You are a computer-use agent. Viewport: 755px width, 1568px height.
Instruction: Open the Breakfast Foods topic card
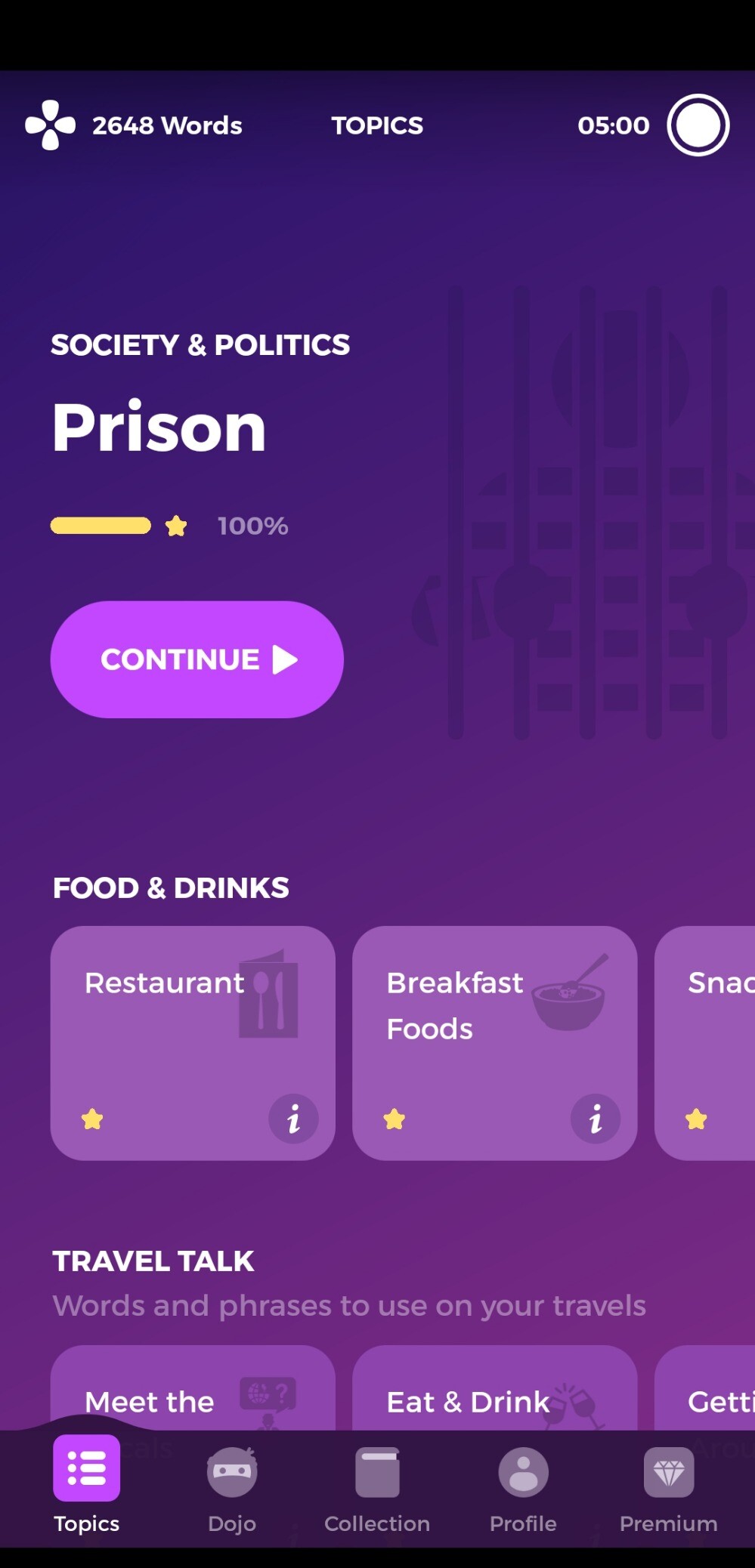(494, 1042)
